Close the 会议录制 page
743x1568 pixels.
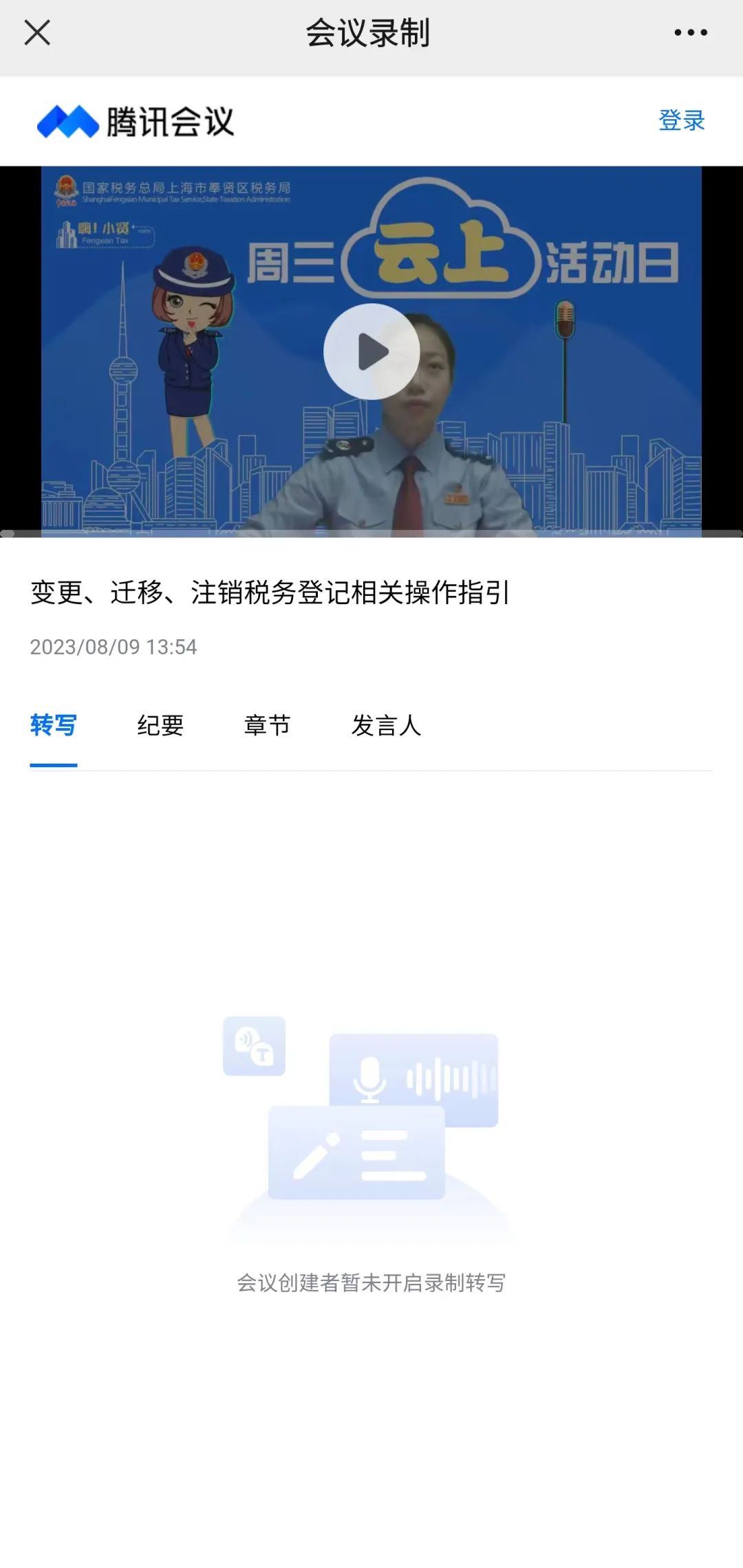click(x=37, y=32)
